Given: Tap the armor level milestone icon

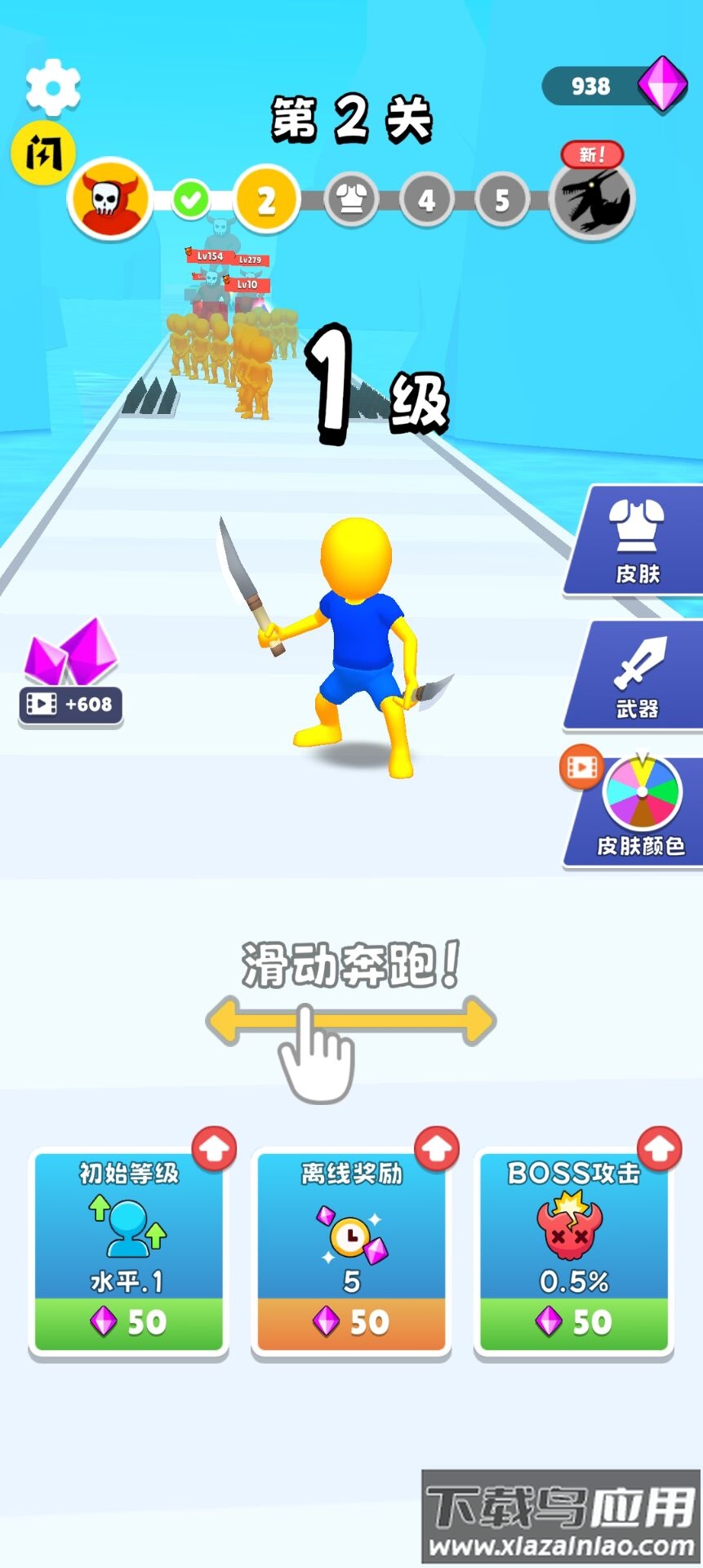Looking at the screenshot, I should coord(349,198).
